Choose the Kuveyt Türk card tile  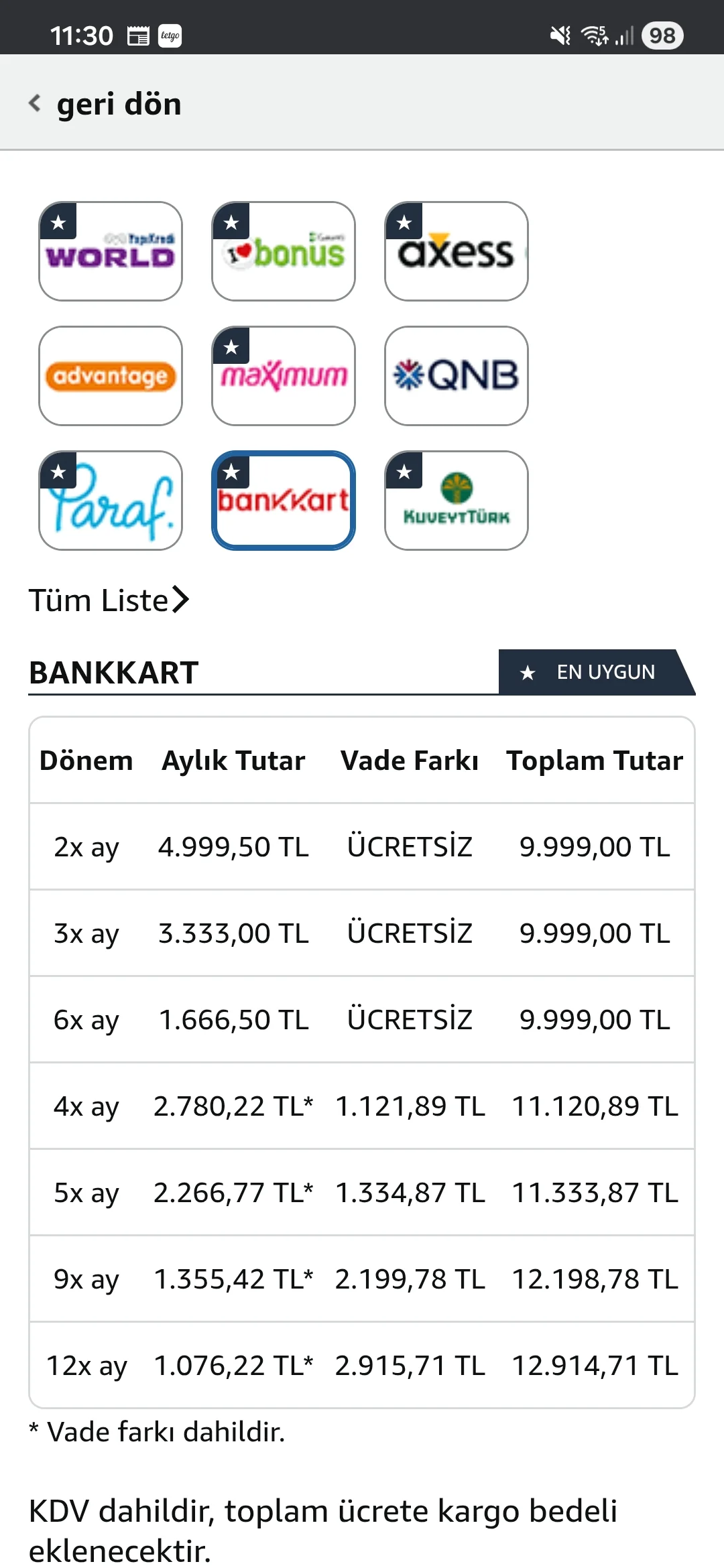pos(457,501)
